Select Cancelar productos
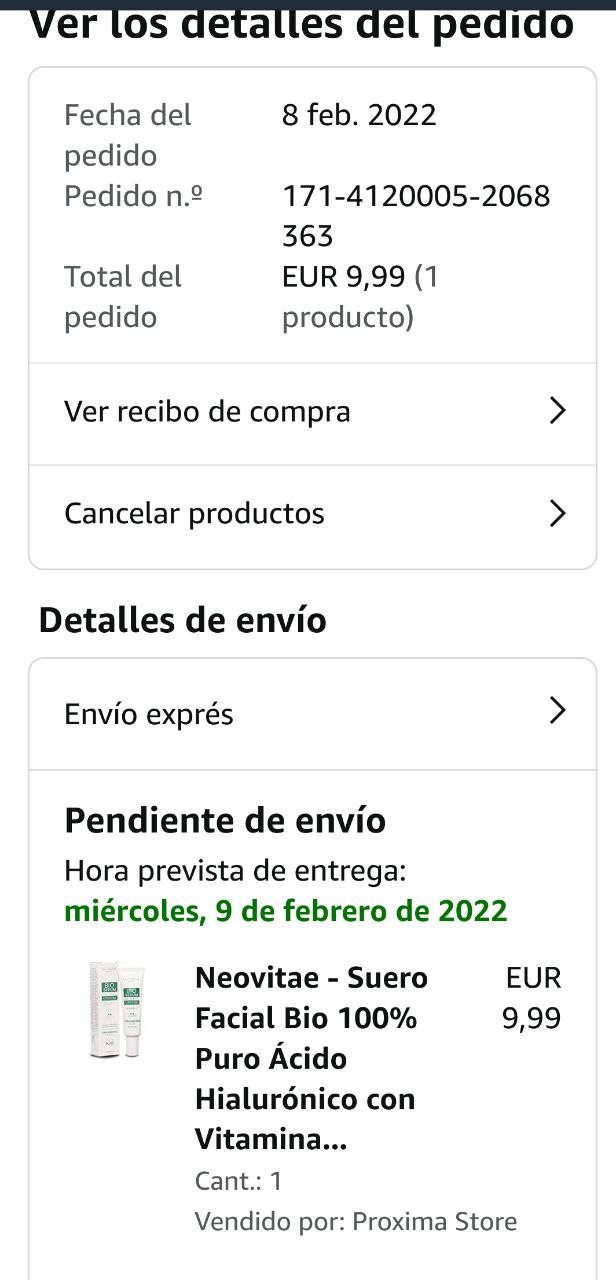This screenshot has height=1280, width=616. 312,514
